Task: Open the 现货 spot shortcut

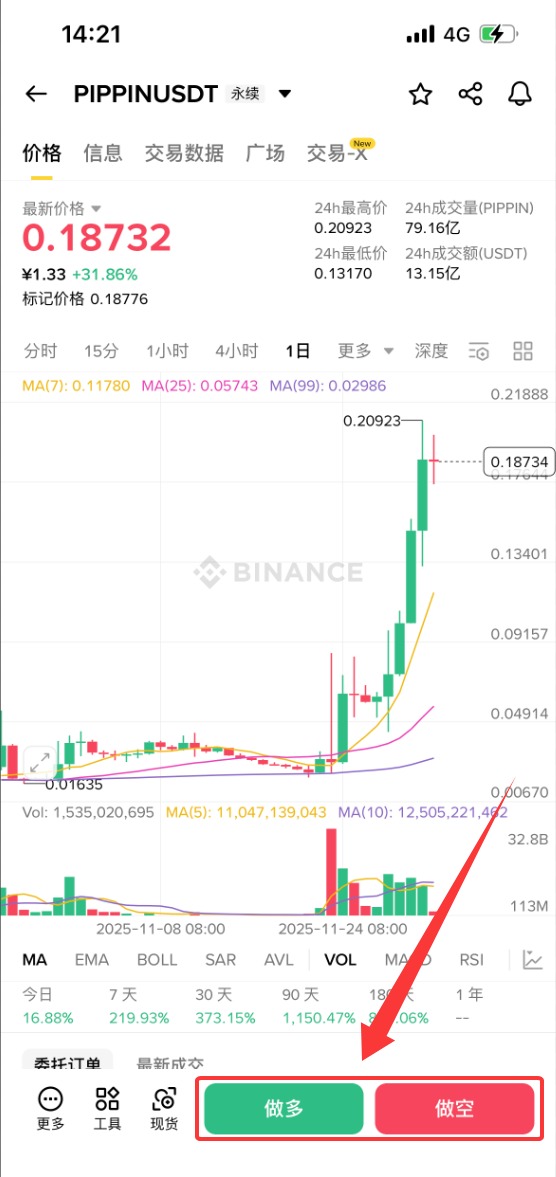Action: click(x=164, y=1108)
